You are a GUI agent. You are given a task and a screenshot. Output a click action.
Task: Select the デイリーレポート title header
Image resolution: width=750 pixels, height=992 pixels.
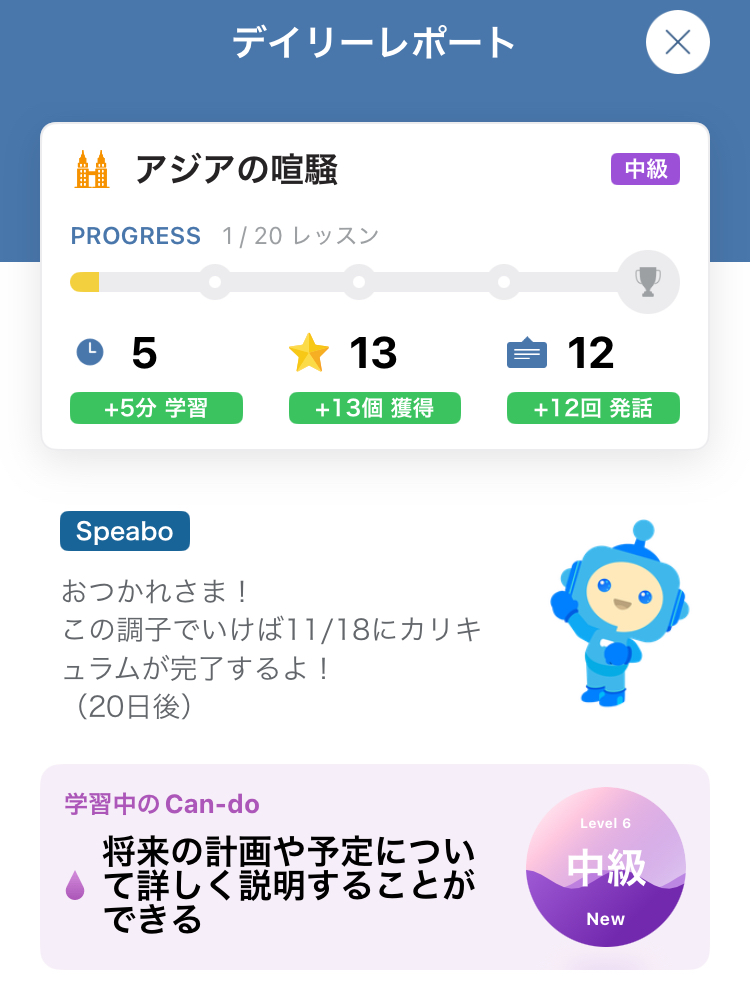point(375,42)
